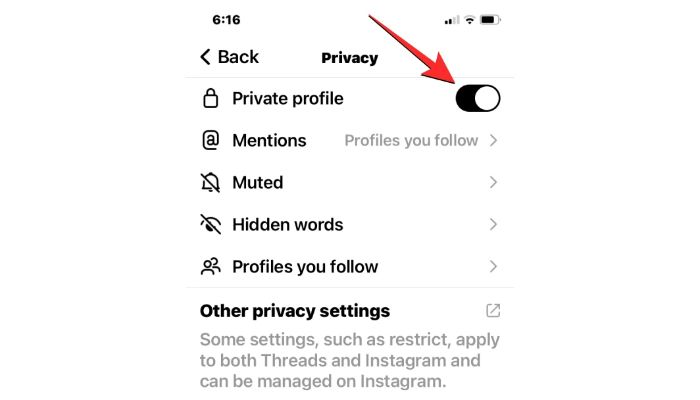The image size is (700, 400).
Task: Open Other privacy settings external link
Action: [x=492, y=310]
